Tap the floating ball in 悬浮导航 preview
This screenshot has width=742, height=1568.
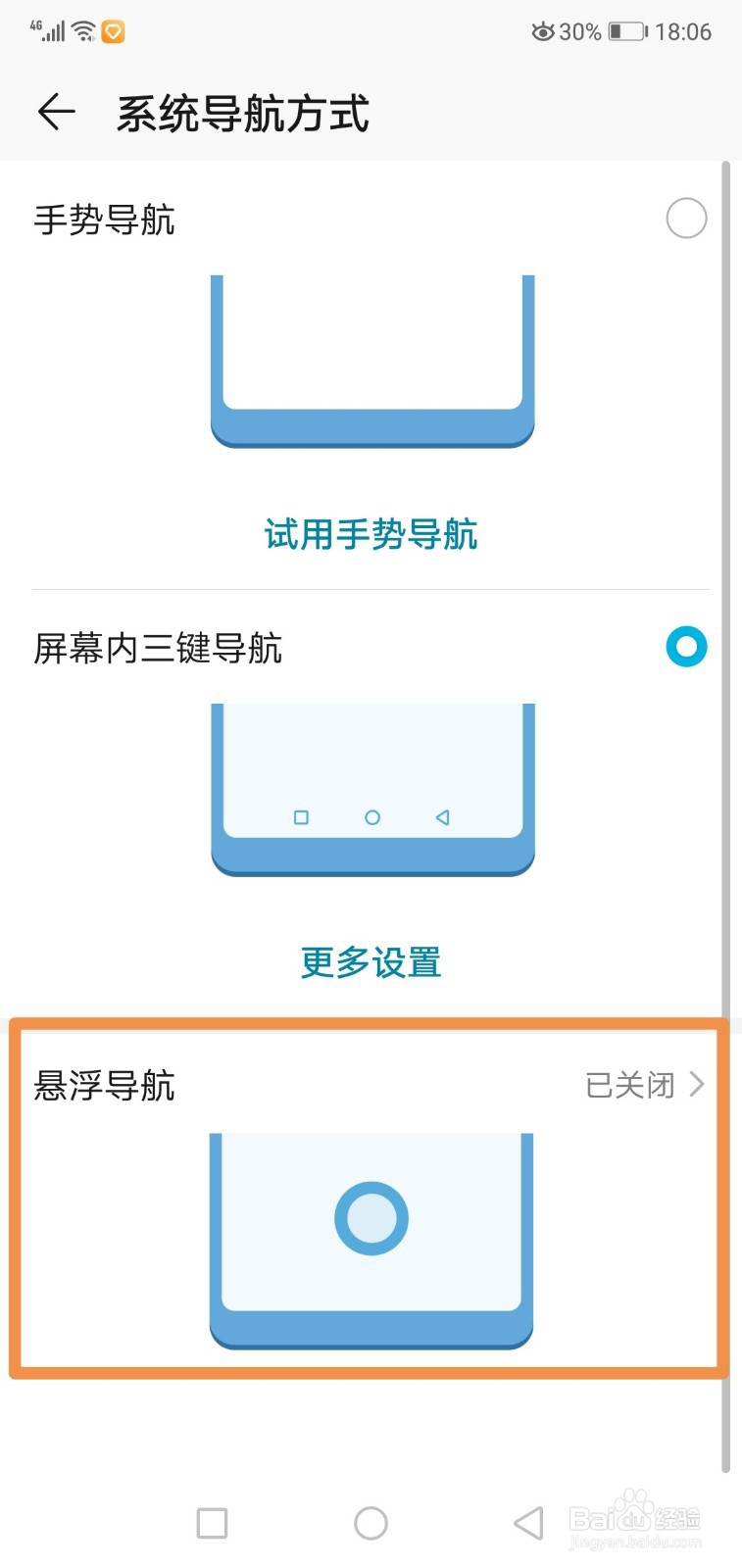pos(371,1218)
